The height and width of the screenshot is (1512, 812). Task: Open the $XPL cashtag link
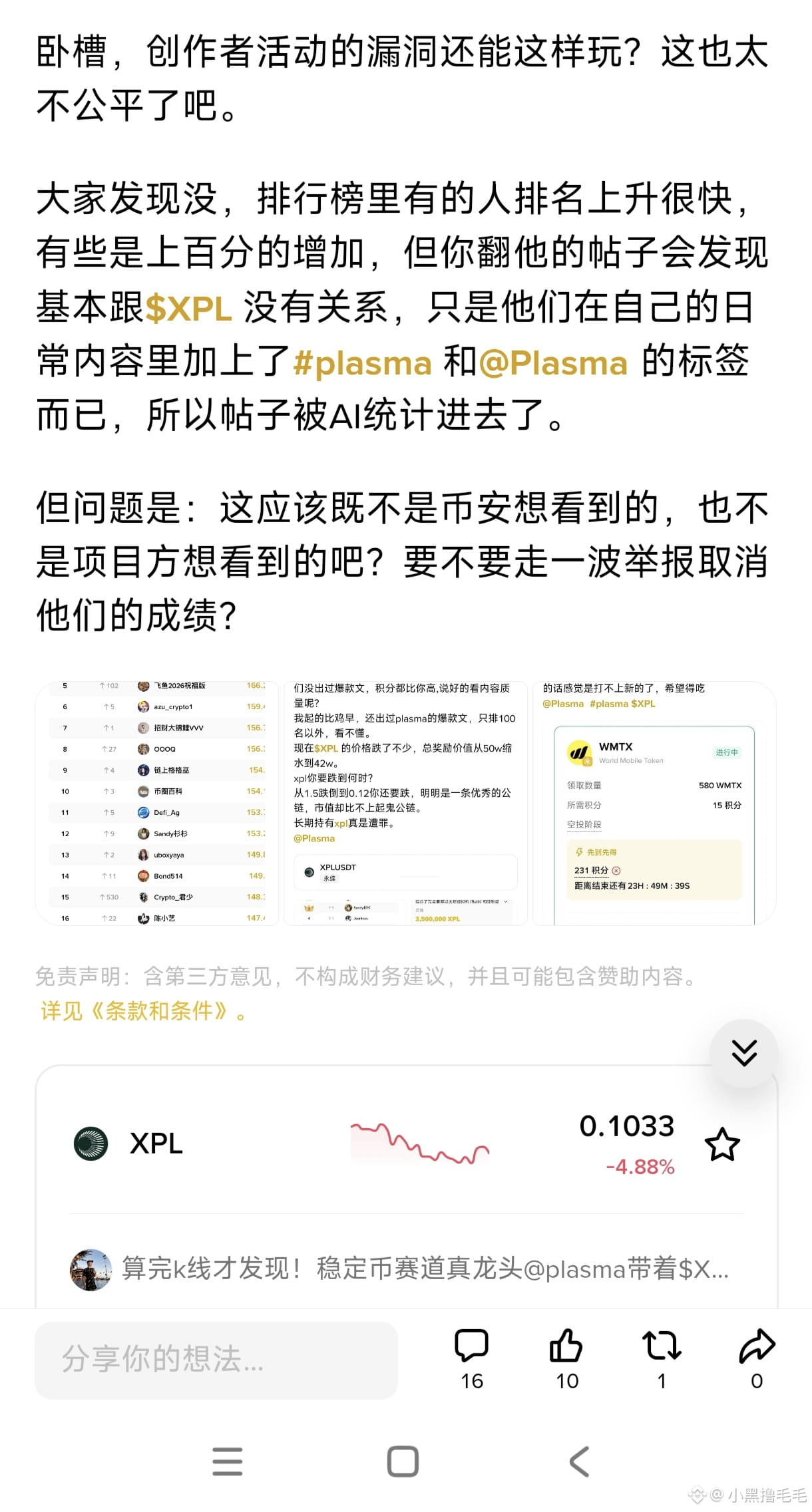click(188, 309)
